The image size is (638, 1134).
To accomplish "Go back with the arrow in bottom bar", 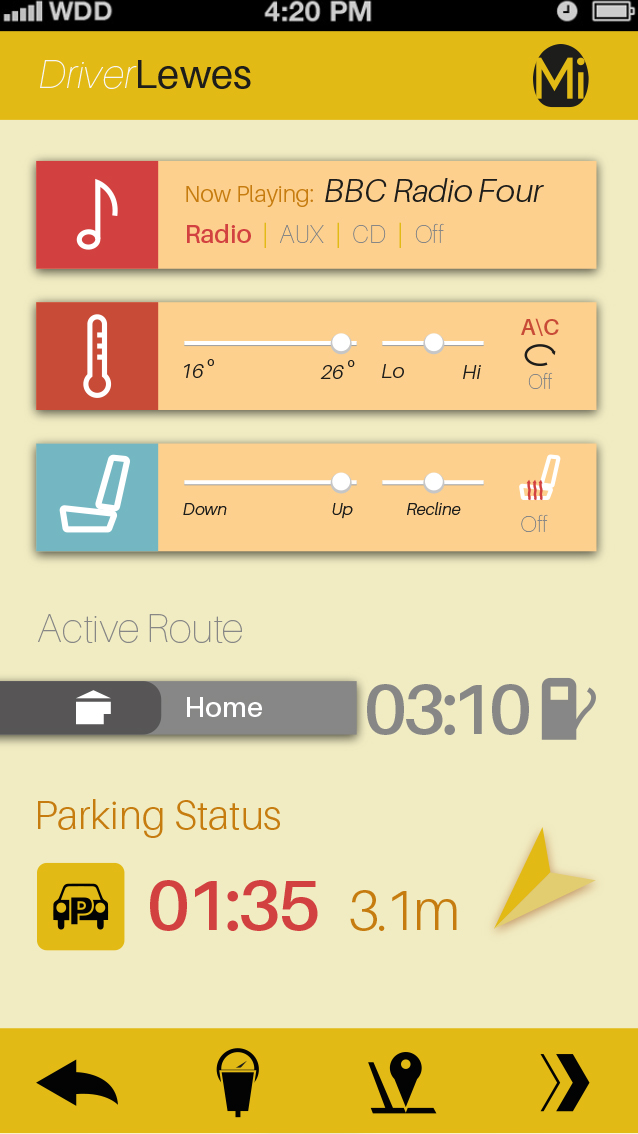I will click(77, 1083).
